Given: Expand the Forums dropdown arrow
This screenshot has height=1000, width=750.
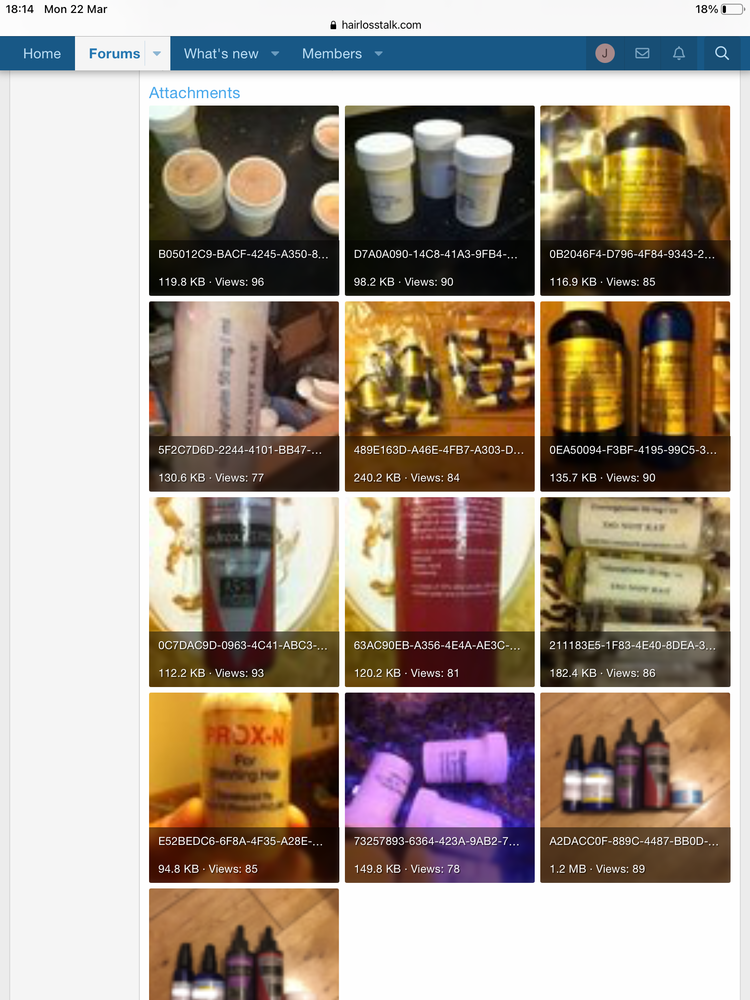Looking at the screenshot, I should (157, 54).
